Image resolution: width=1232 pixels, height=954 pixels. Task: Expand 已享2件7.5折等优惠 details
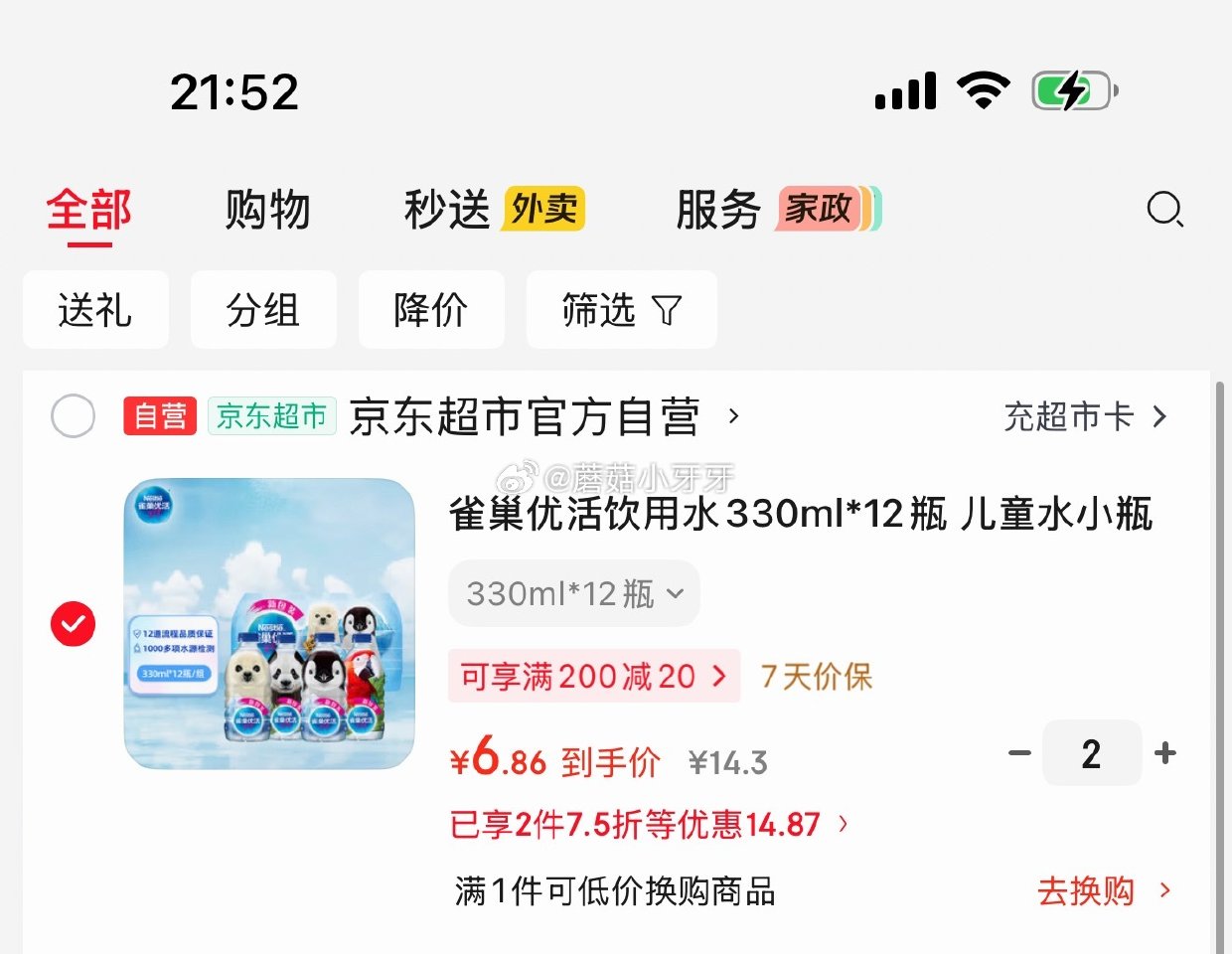(649, 824)
